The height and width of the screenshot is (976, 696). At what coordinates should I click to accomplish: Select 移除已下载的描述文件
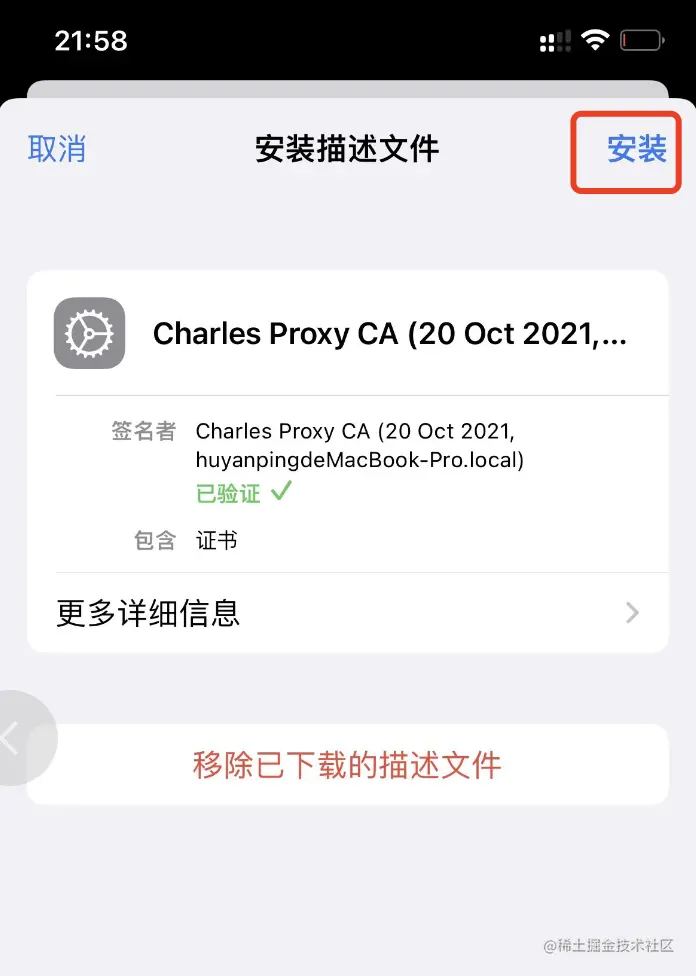(x=347, y=765)
